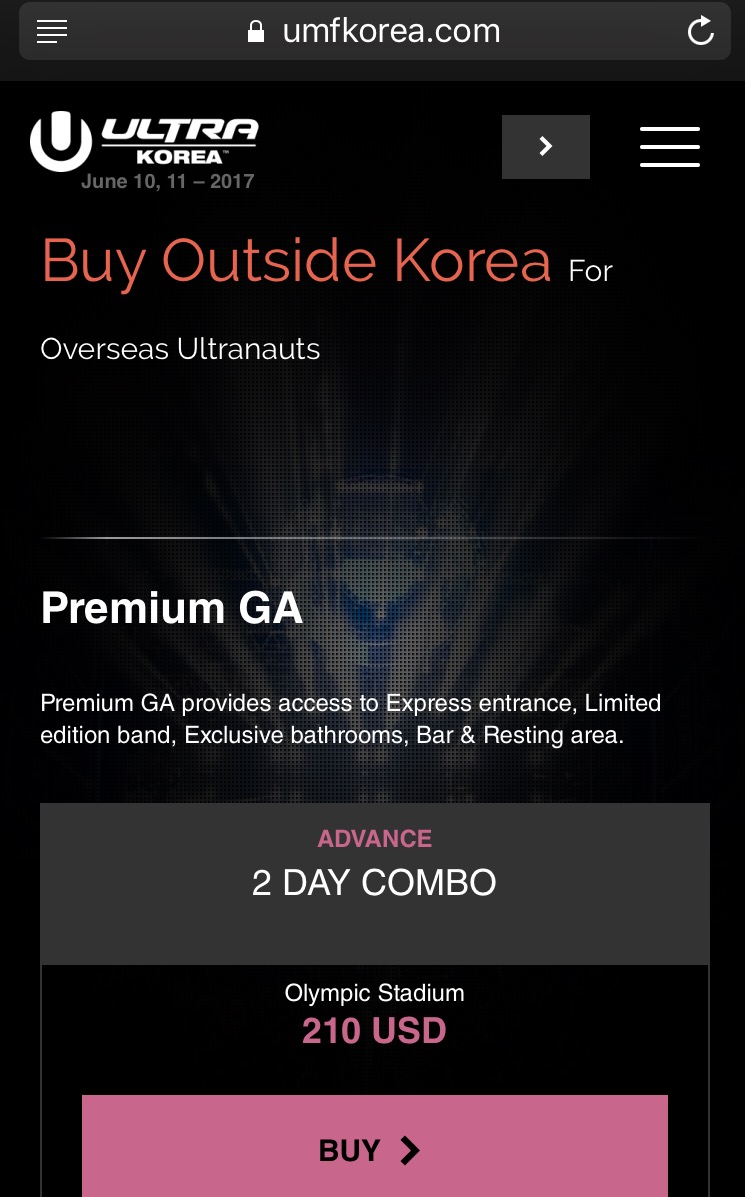Screen dimensions: 745x1197
Task: Buy the Premium GA 2 Day Combo
Action: point(374,1150)
